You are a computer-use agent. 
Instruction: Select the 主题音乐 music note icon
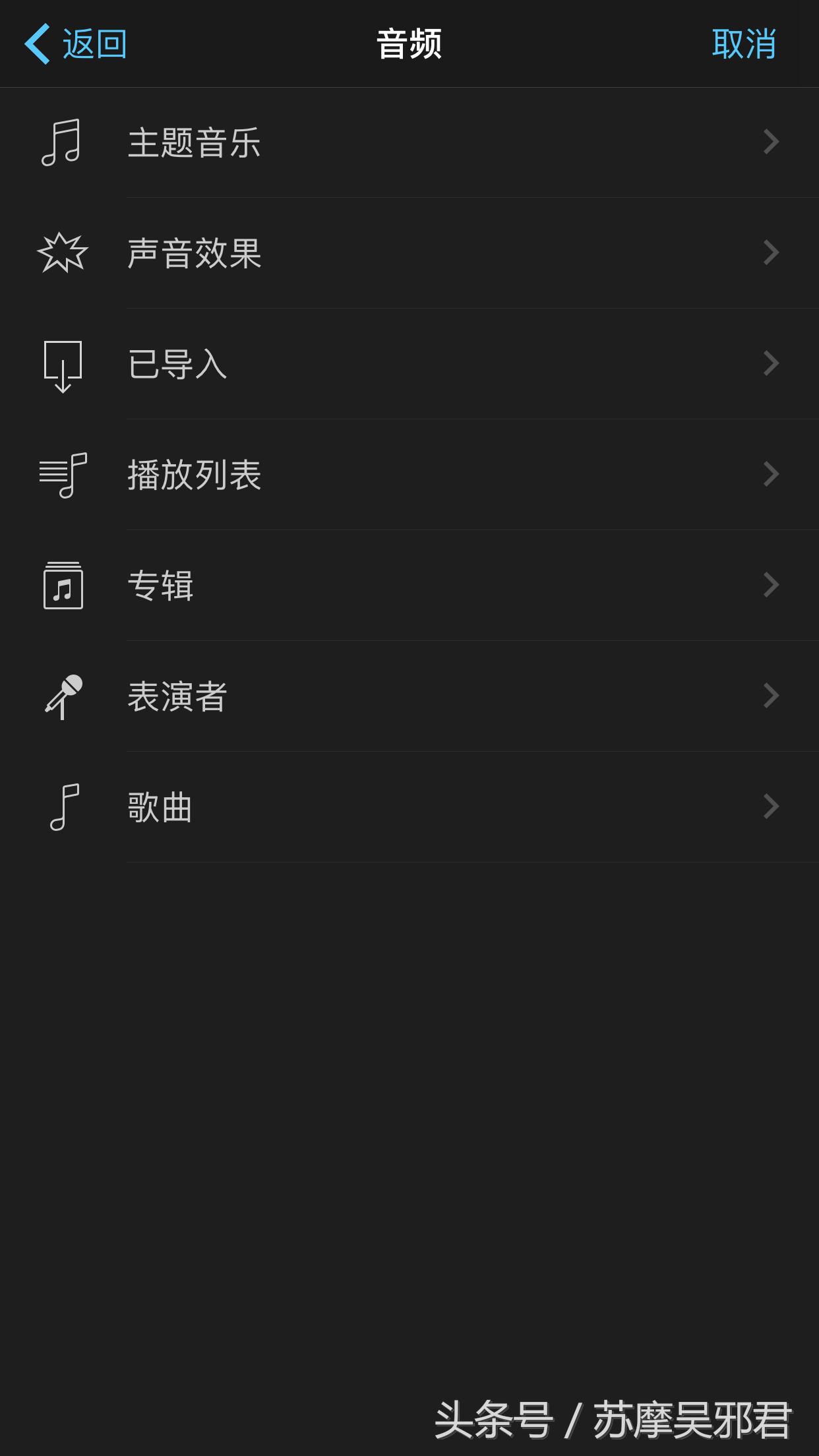point(63,141)
